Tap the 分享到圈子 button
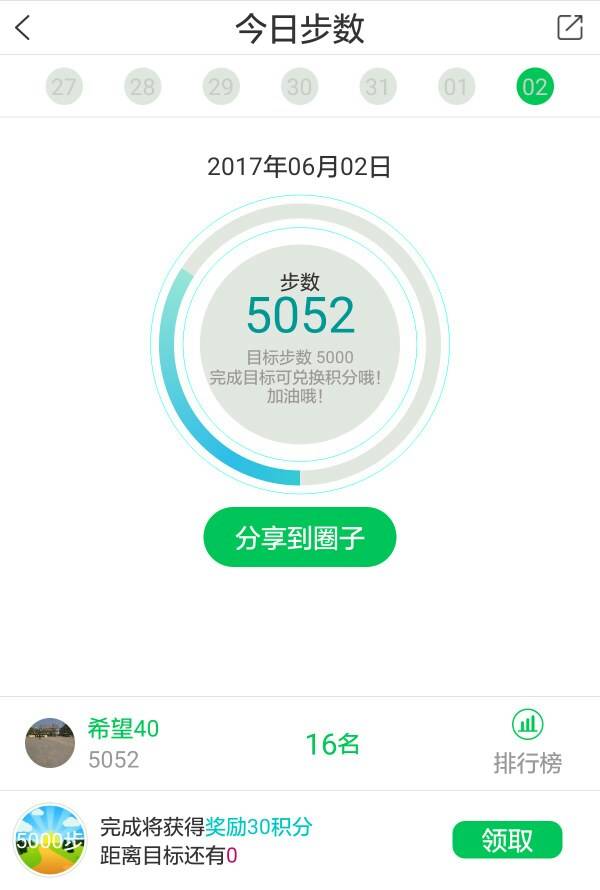This screenshot has height=890, width=600. point(300,538)
